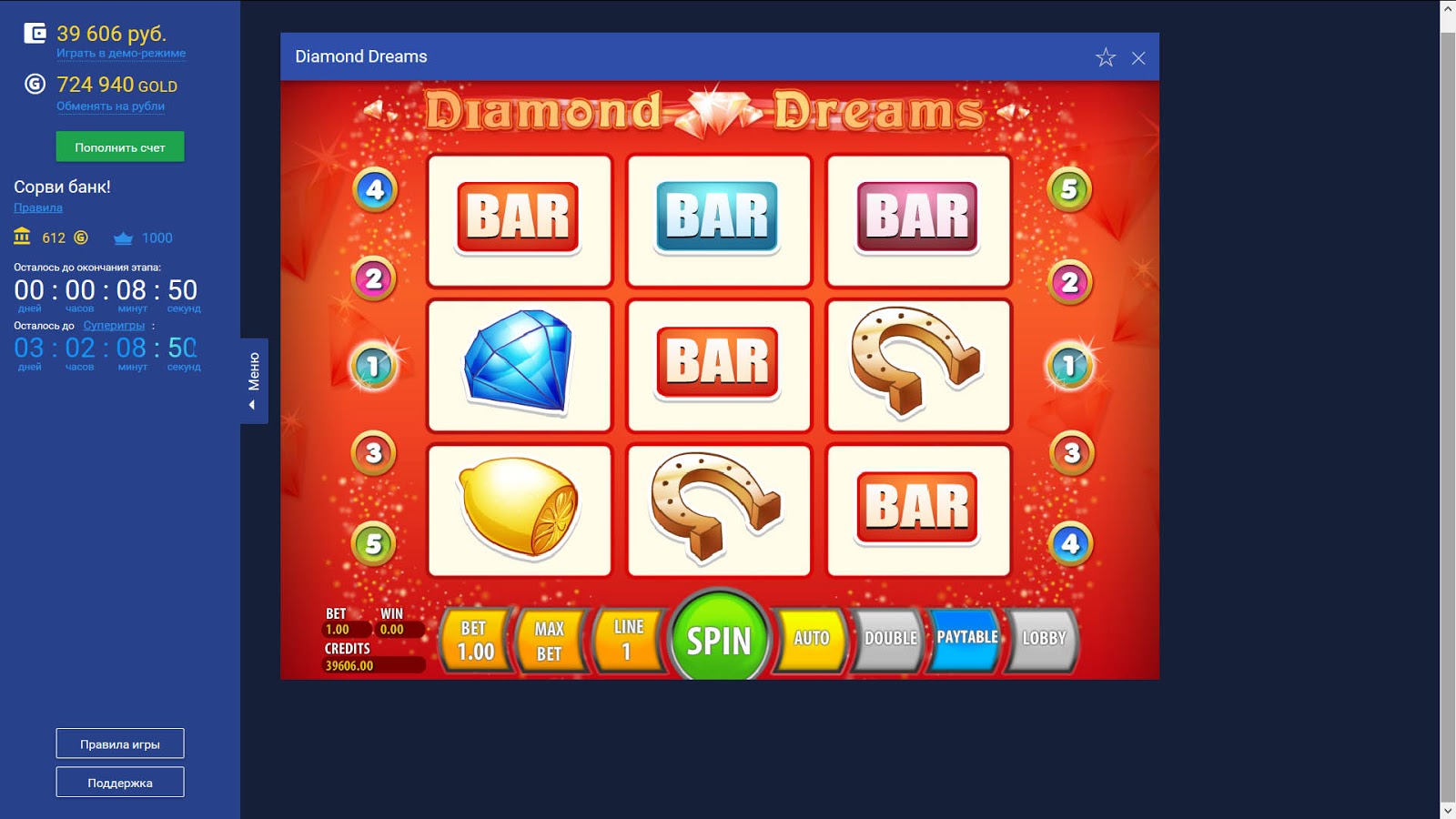Enable AUTO spin
Viewport: 1456px width, 819px height.
[x=811, y=639]
